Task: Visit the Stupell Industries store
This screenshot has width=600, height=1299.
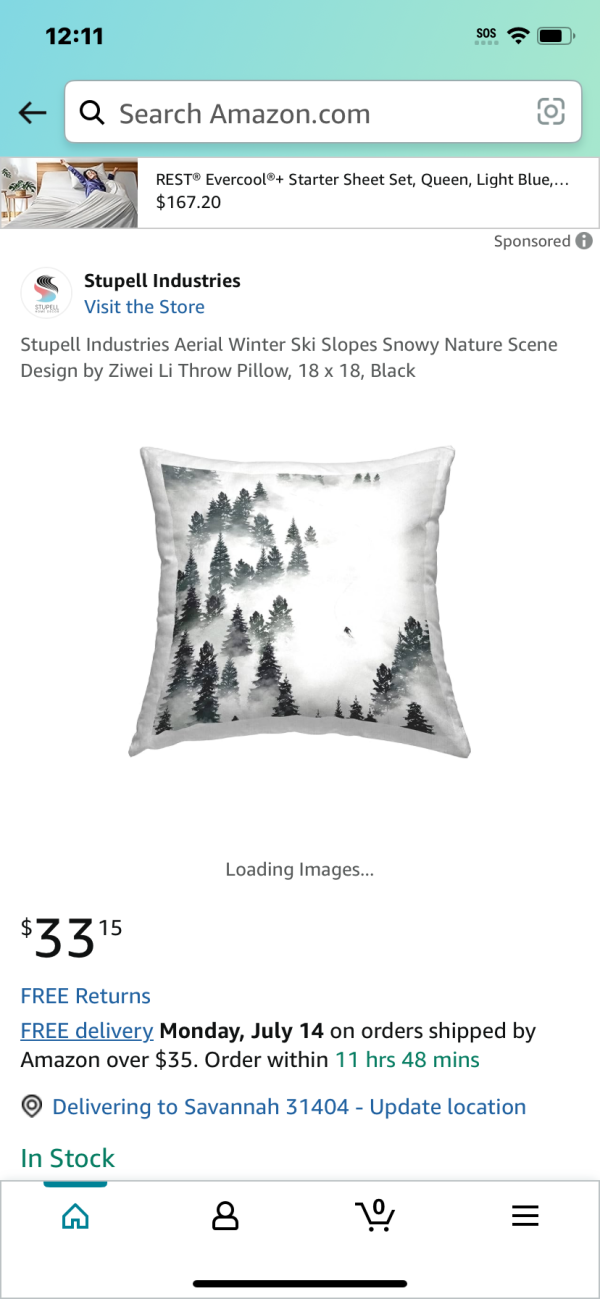Action: (144, 307)
